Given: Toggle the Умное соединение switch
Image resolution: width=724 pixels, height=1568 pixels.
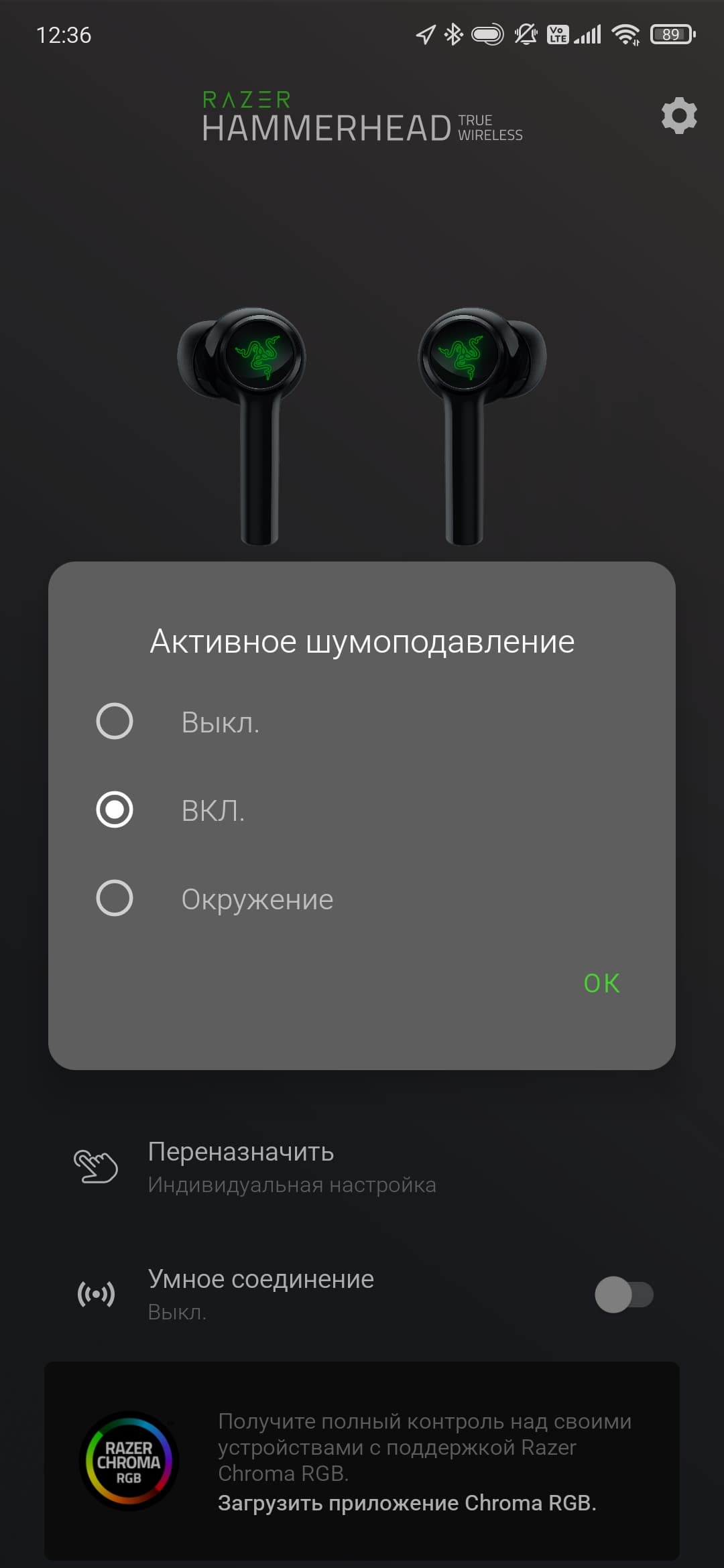Looking at the screenshot, I should click(623, 1294).
